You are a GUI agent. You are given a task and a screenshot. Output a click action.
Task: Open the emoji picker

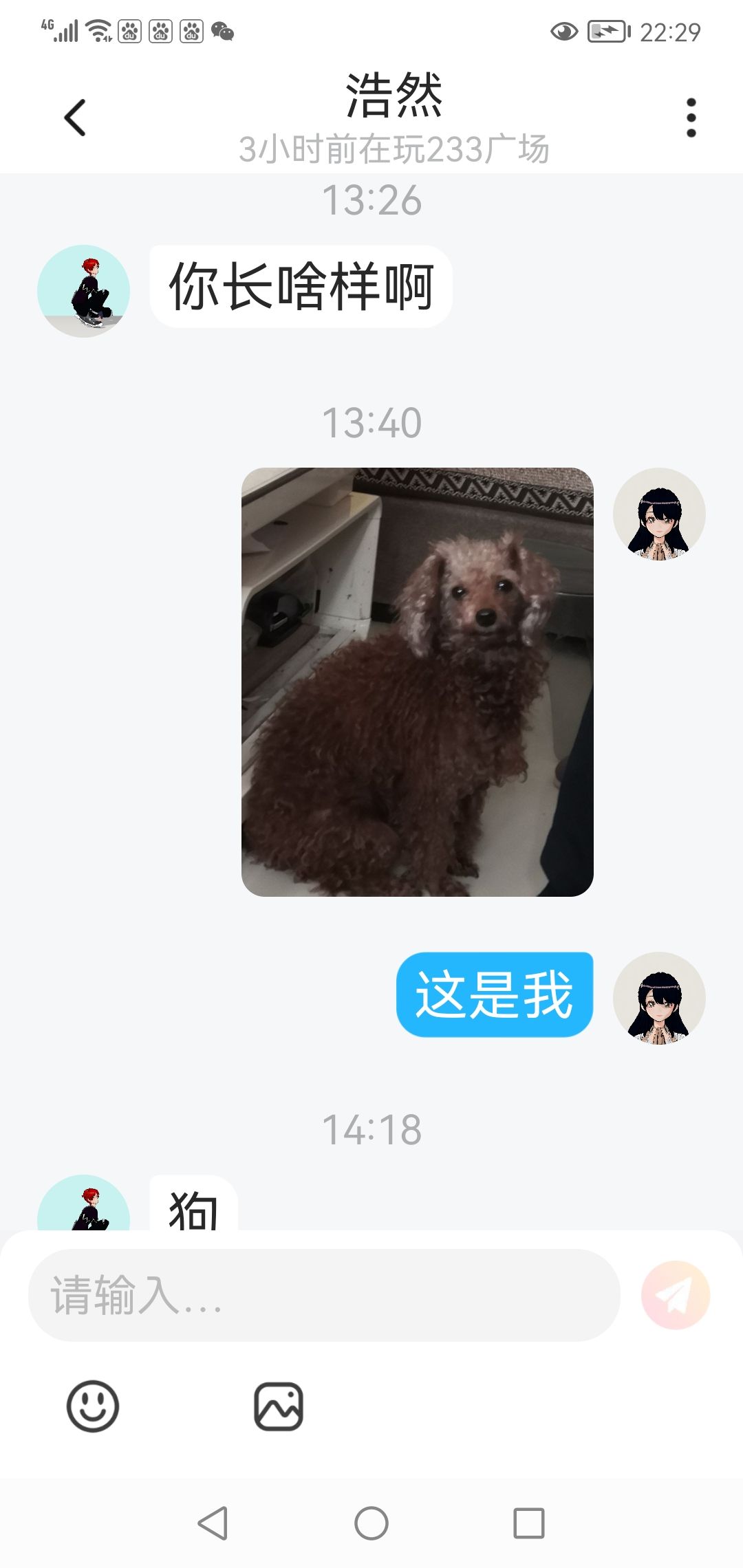pos(93,1406)
